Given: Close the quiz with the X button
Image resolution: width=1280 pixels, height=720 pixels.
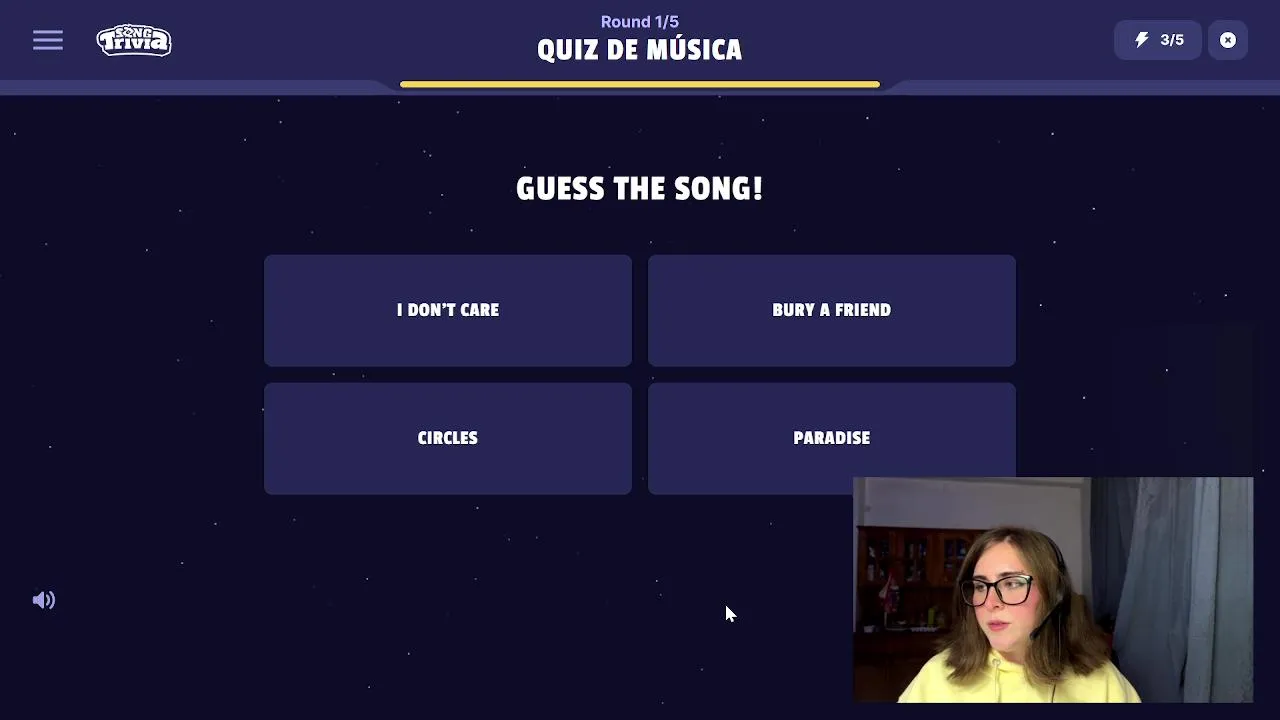Looking at the screenshot, I should (1227, 40).
